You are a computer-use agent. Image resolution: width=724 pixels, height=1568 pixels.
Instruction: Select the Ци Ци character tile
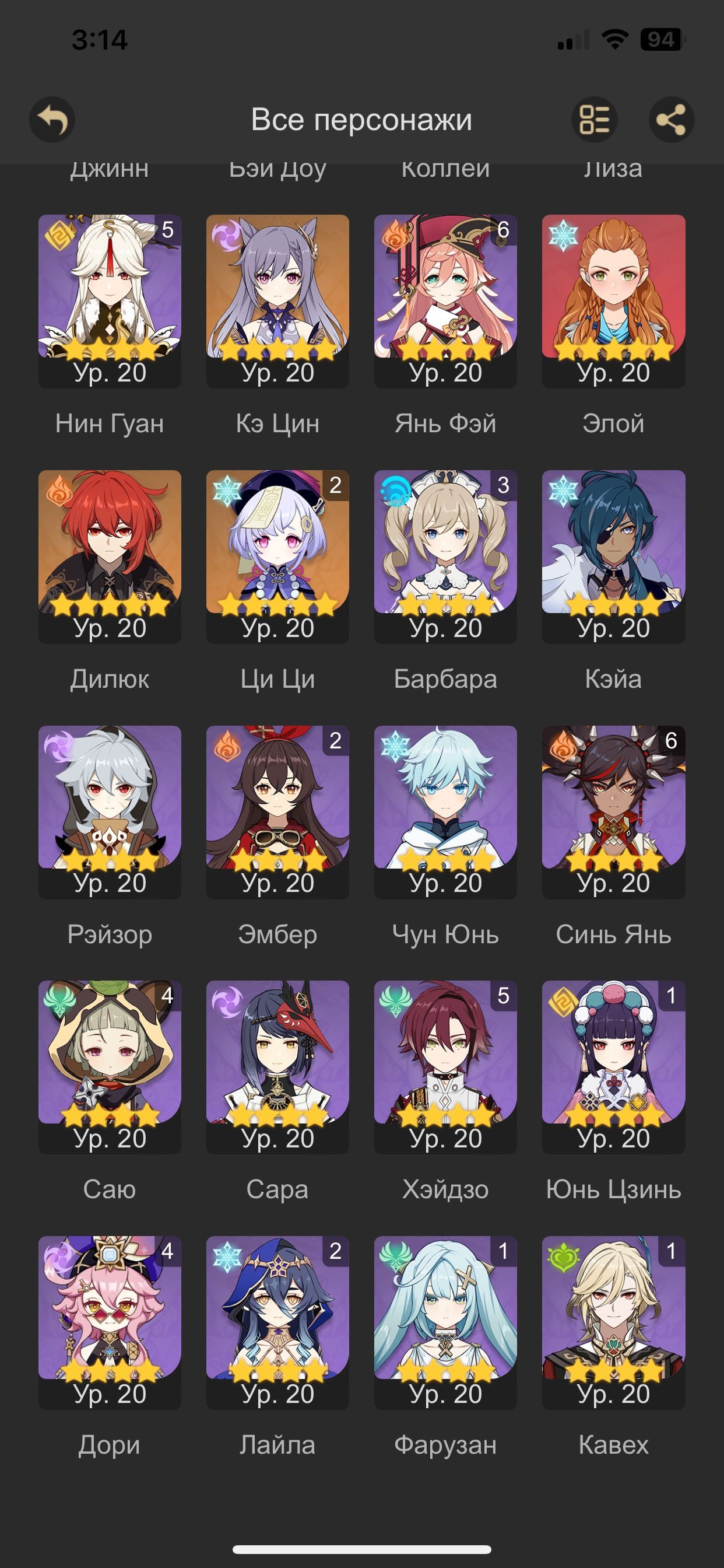click(277, 556)
